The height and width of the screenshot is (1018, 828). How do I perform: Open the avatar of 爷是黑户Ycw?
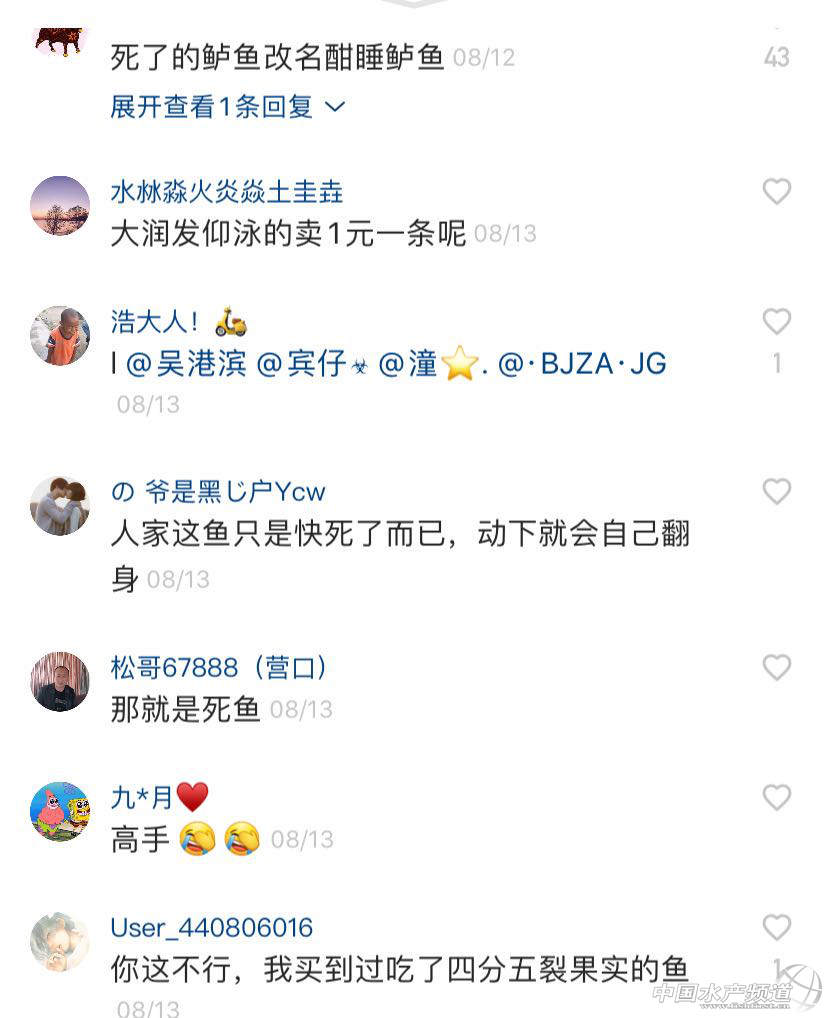click(x=60, y=506)
